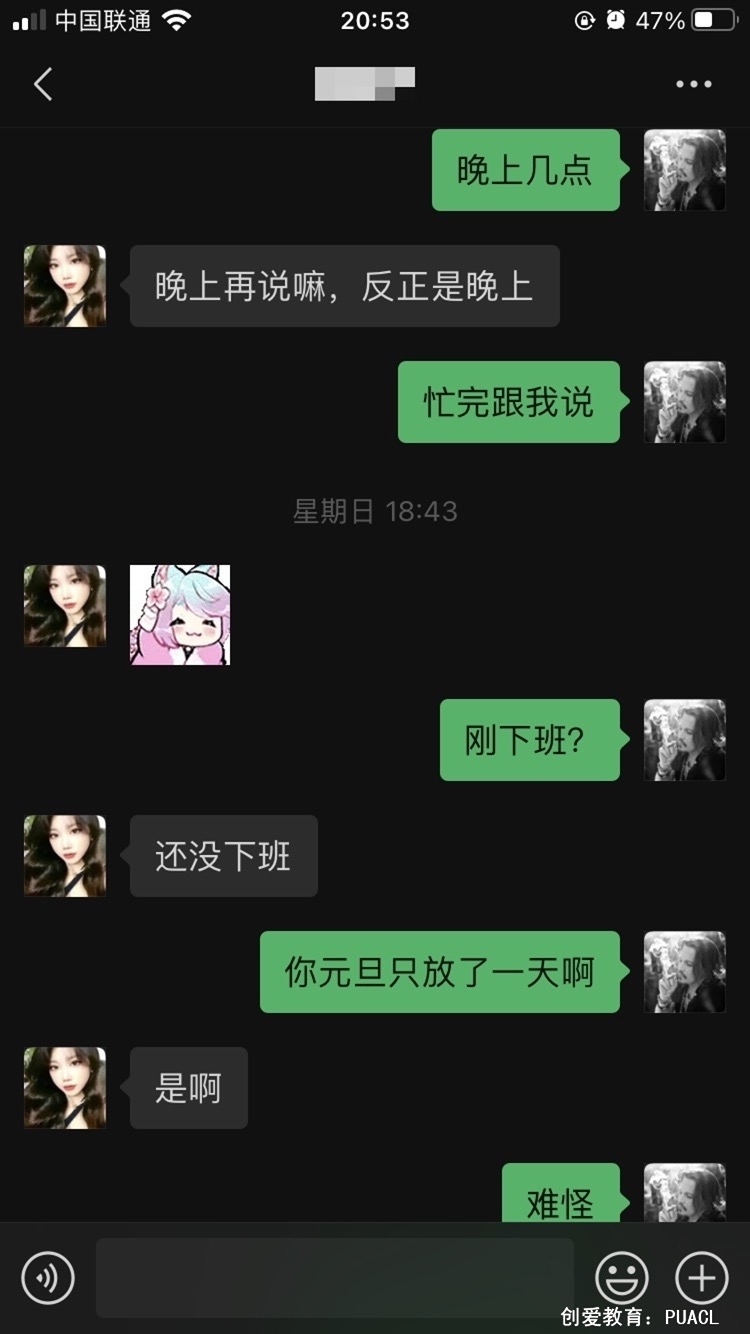Focus the message text field
The height and width of the screenshot is (1334, 750).
coord(335,1277)
